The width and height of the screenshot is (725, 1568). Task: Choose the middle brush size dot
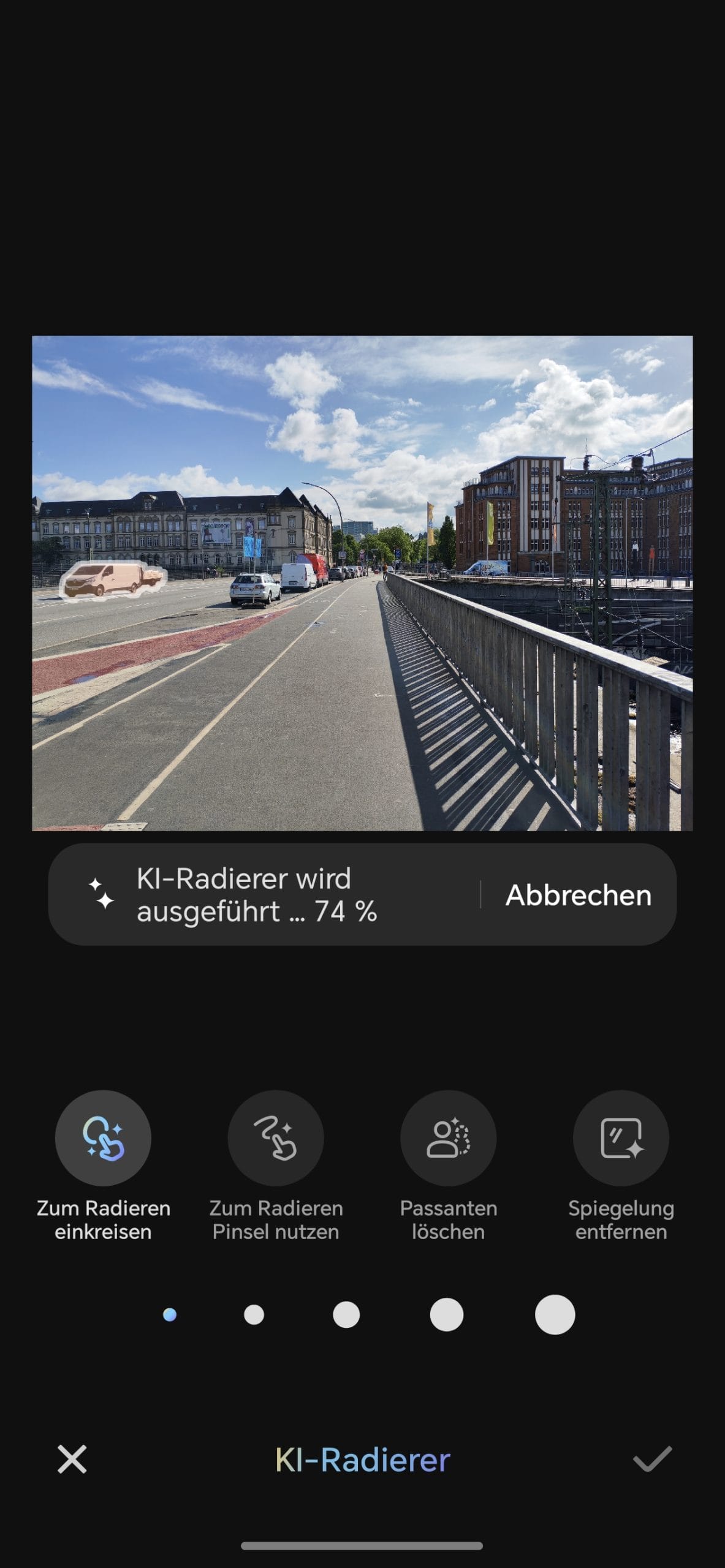pyautogui.click(x=346, y=1314)
